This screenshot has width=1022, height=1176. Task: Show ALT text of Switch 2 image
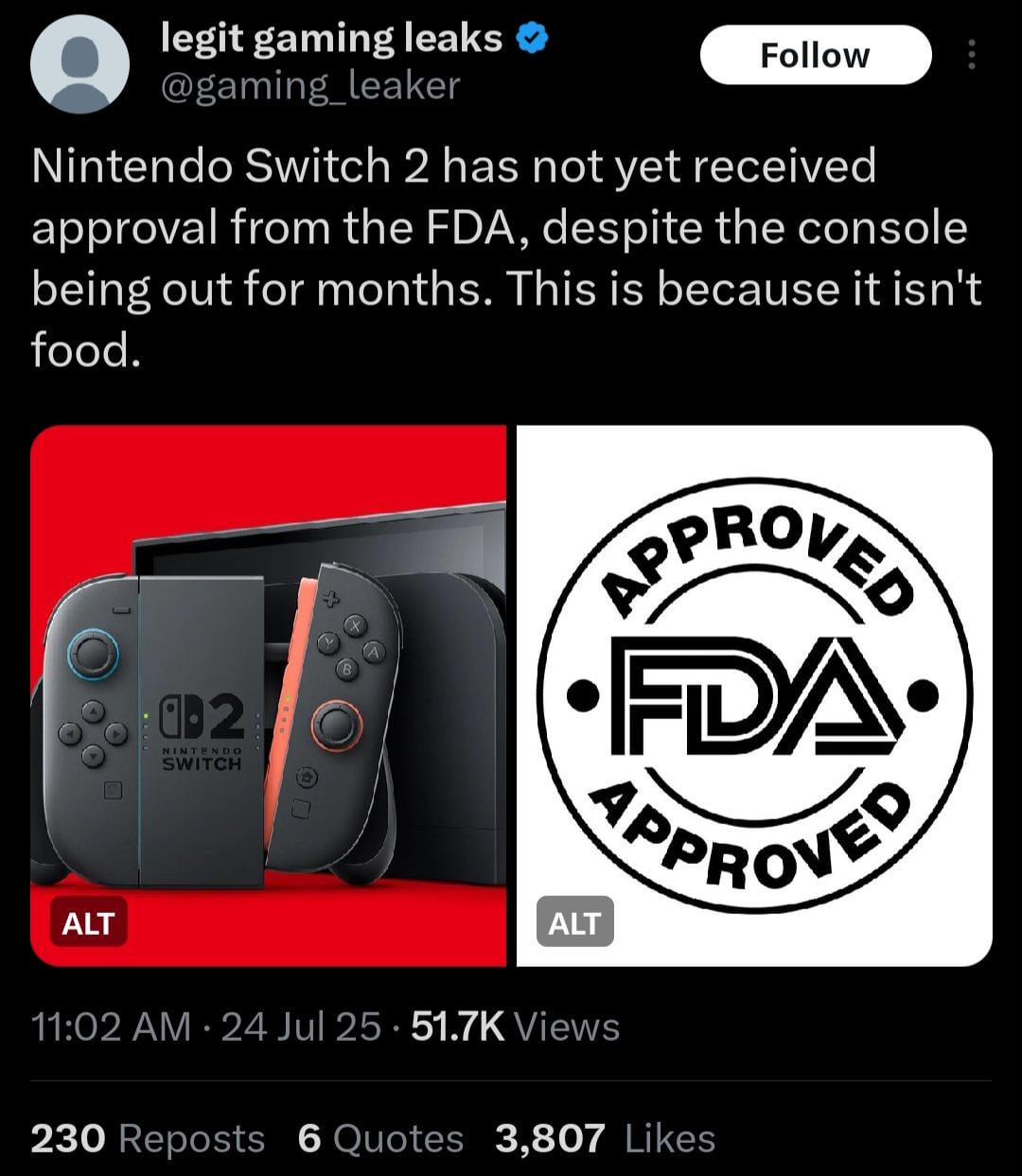[x=88, y=922]
